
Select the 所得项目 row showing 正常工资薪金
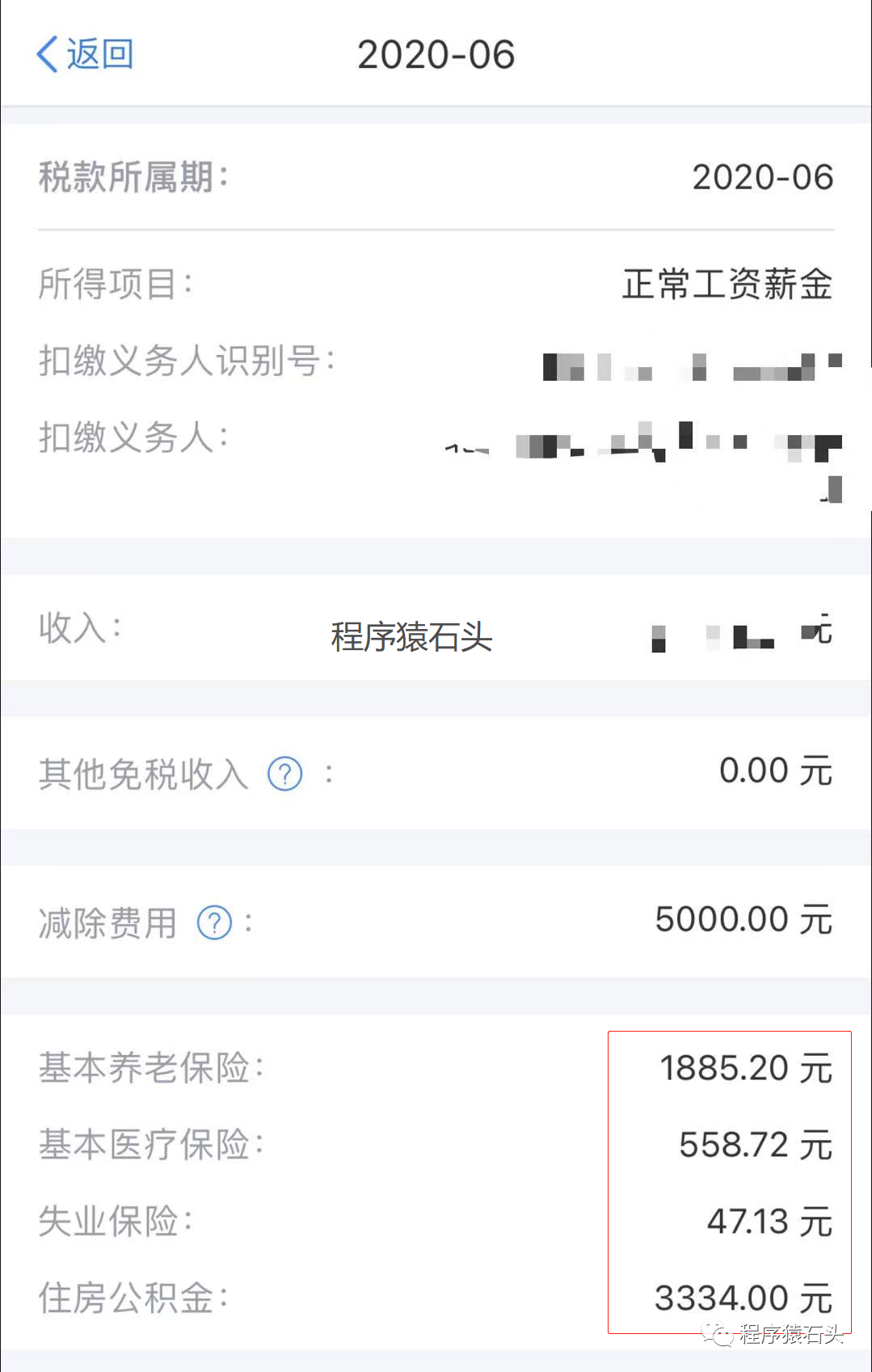[x=436, y=285]
